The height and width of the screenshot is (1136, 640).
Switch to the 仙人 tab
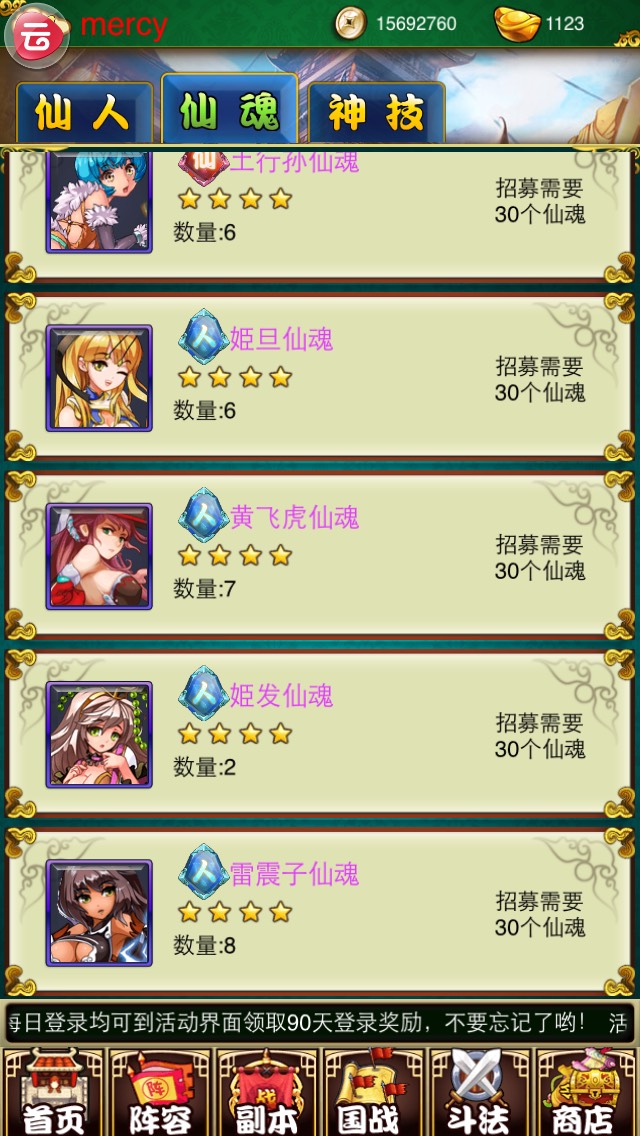(x=84, y=113)
